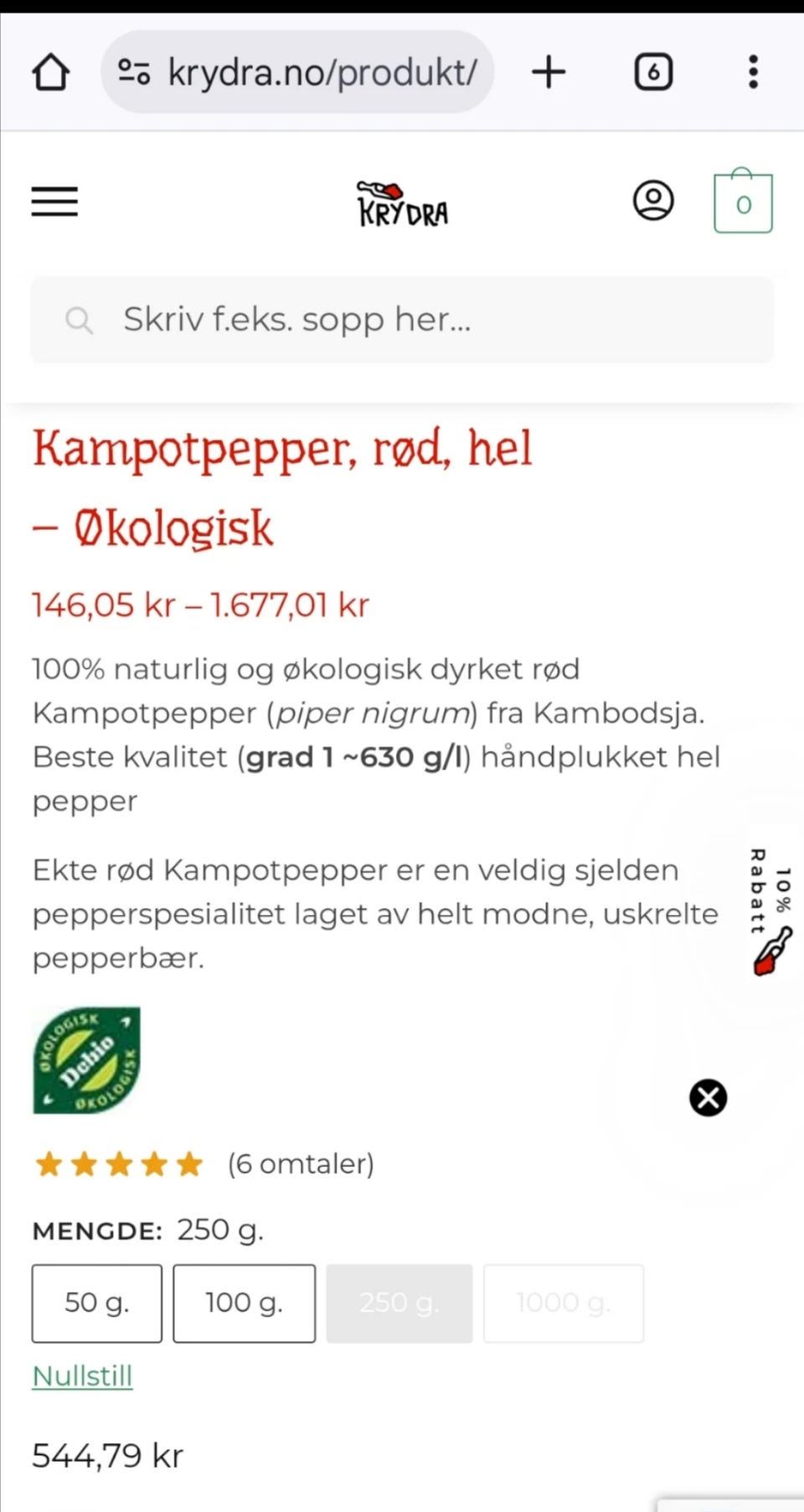Open the site hamburger menu
804x1512 pixels.
pos(54,202)
